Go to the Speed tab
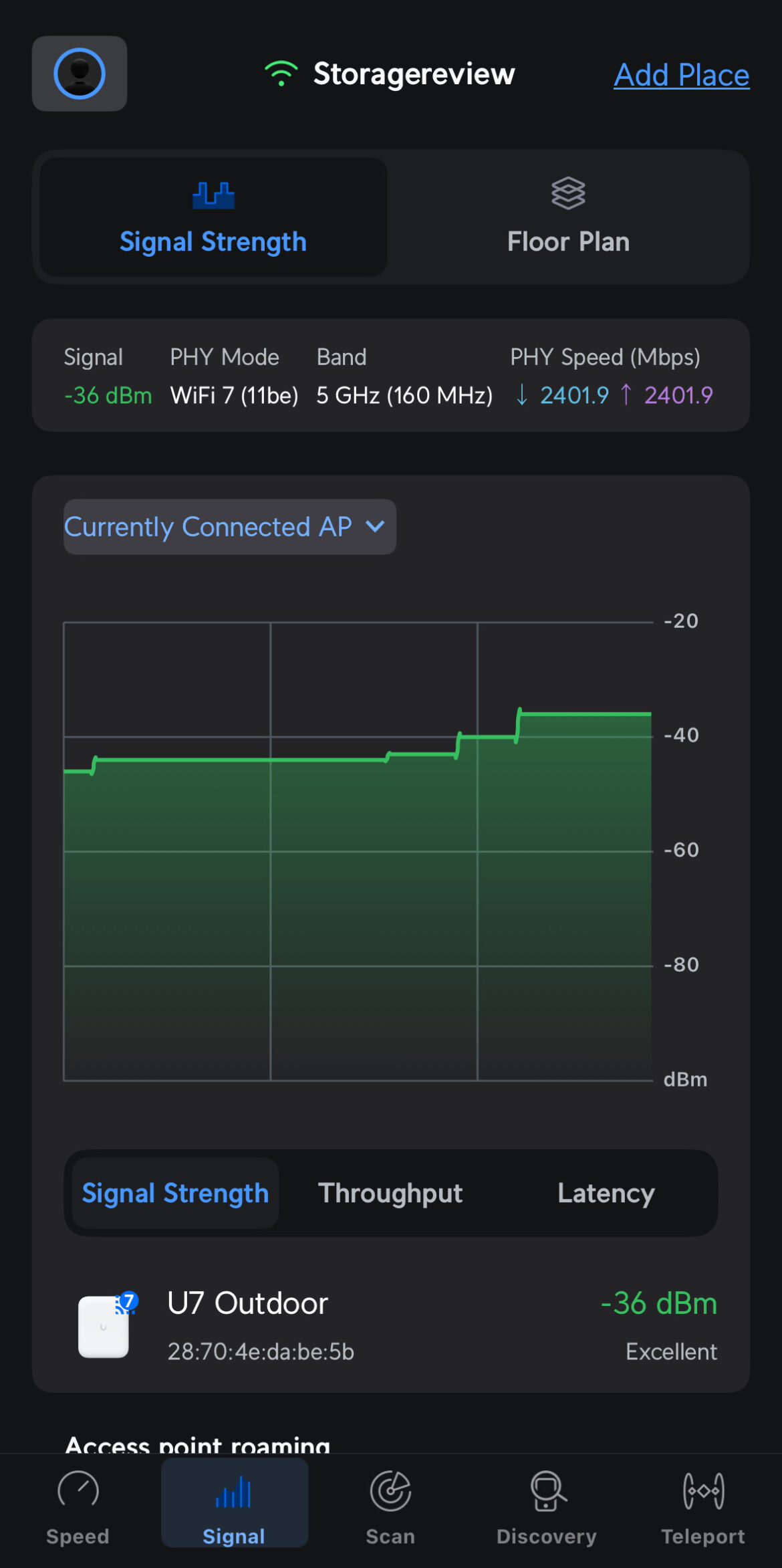The image size is (782, 1568). [78, 1508]
